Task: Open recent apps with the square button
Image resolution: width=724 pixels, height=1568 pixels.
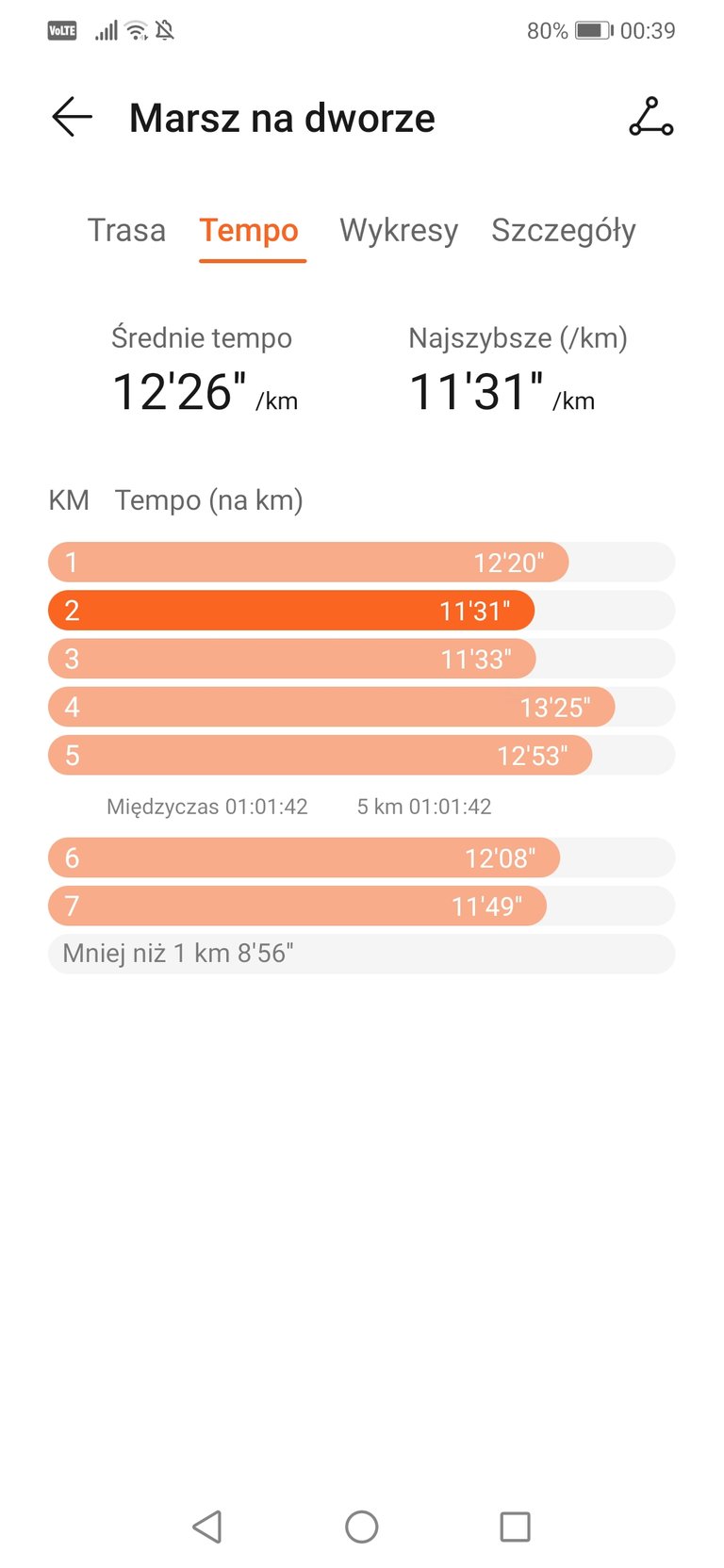Action: tap(515, 1527)
